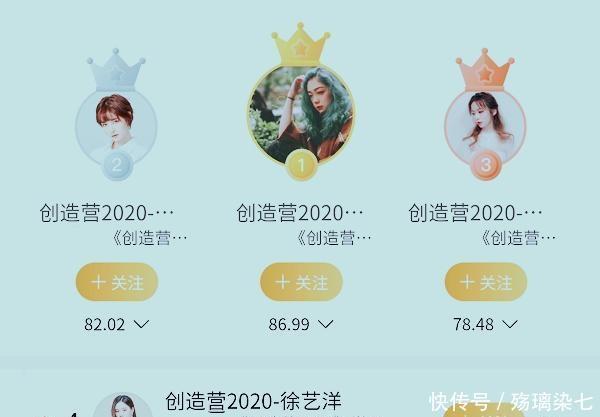
Task: Open the rank 1 green-haired contestant's avatar
Action: [x=301, y=112]
